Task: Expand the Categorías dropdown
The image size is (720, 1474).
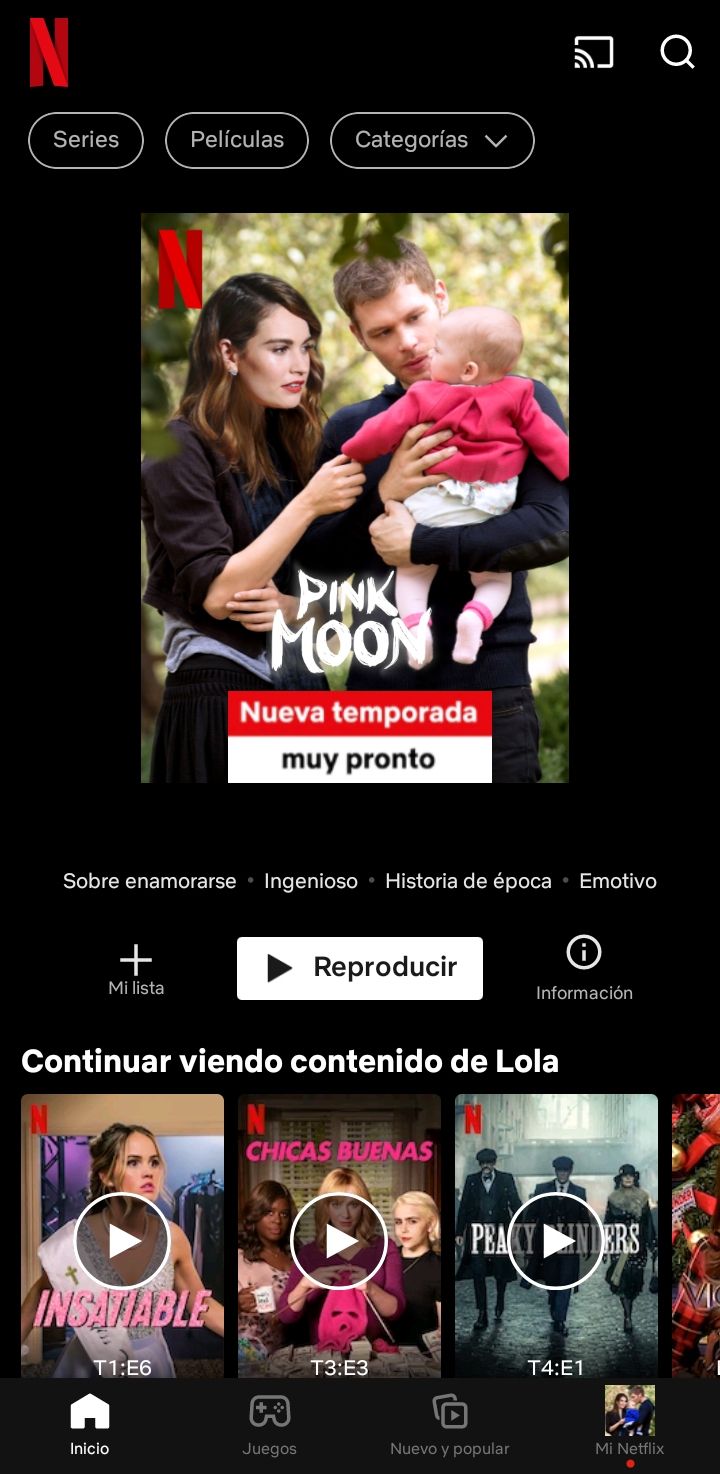Action: [432, 140]
